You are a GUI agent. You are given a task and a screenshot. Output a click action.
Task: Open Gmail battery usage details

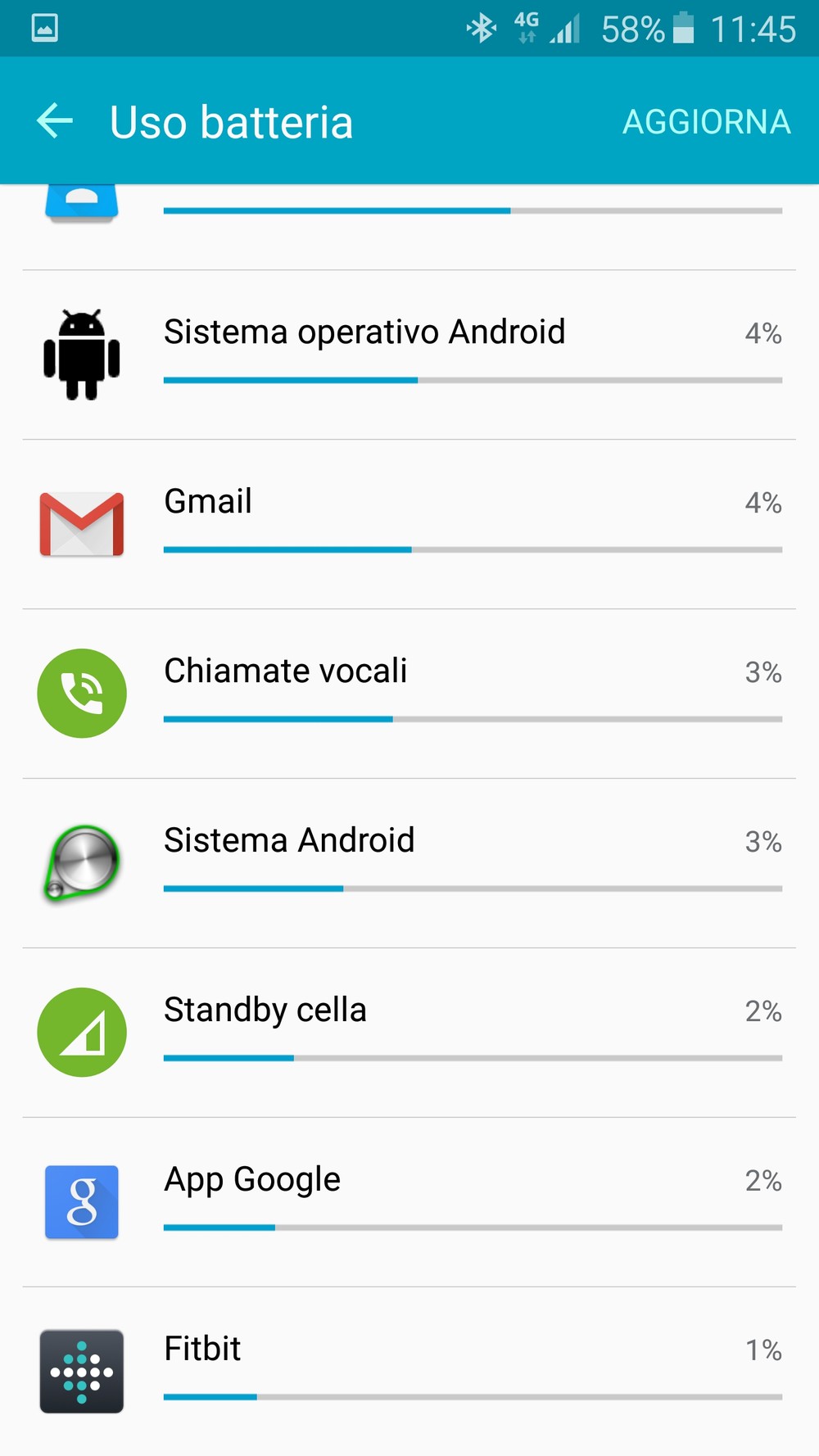pyautogui.click(x=409, y=524)
